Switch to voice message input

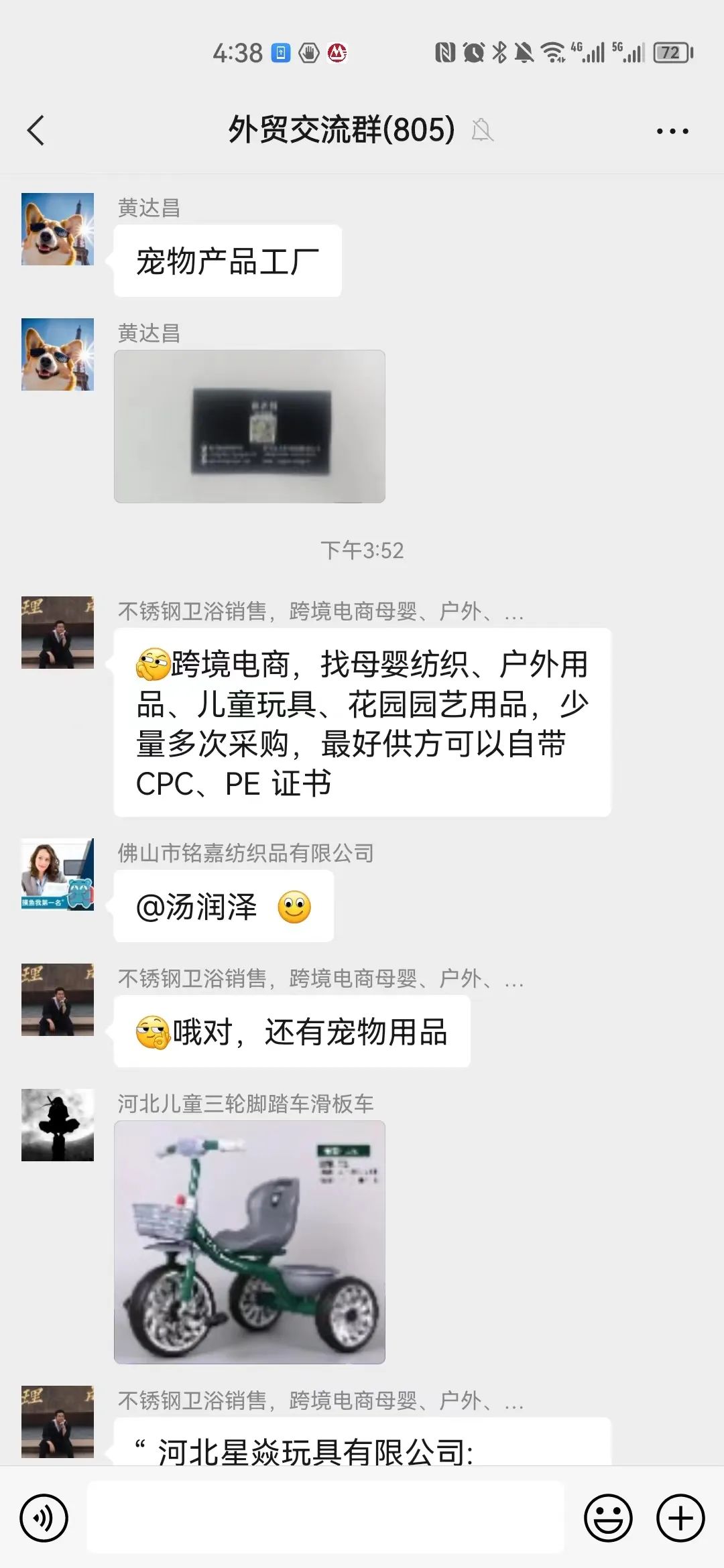point(44,1518)
